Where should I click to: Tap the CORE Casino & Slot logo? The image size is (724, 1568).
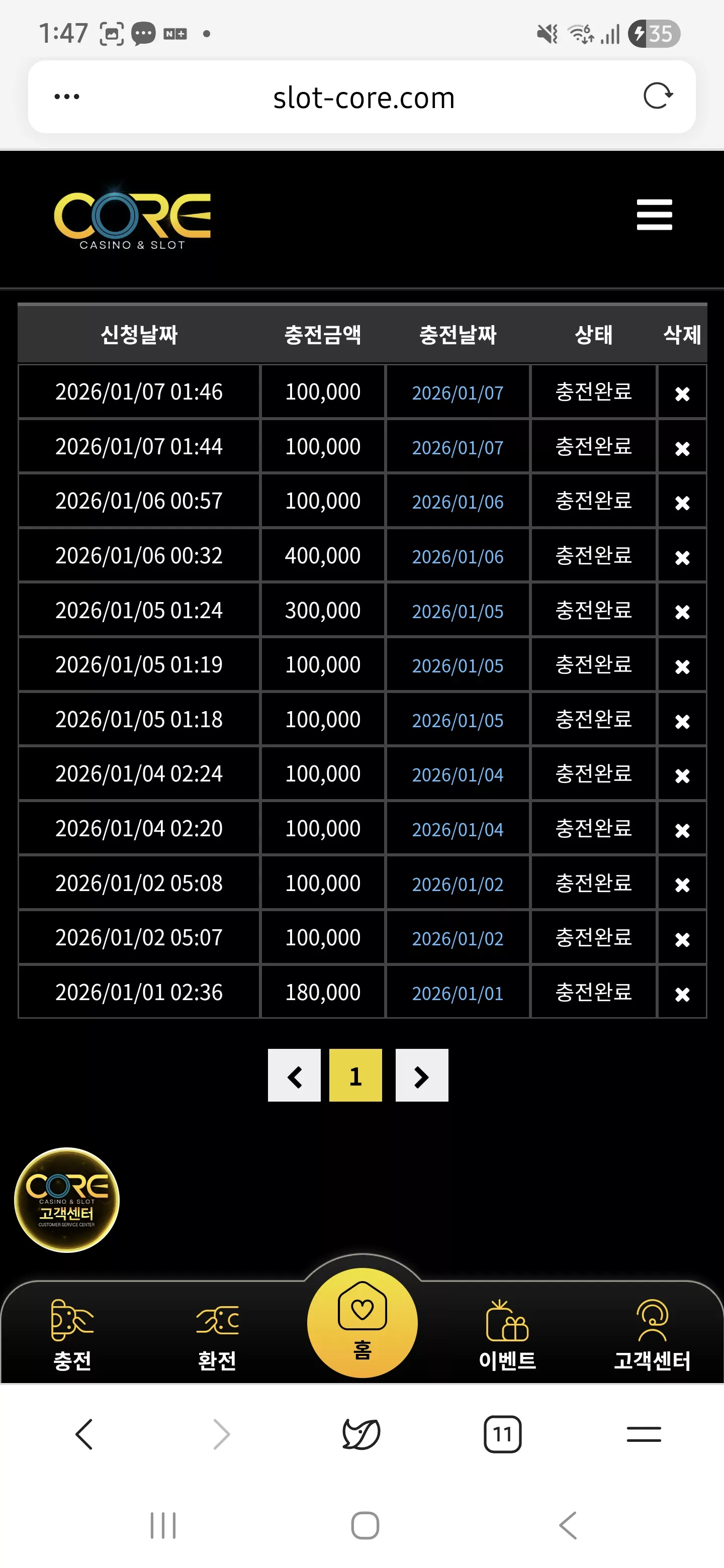[x=132, y=219]
